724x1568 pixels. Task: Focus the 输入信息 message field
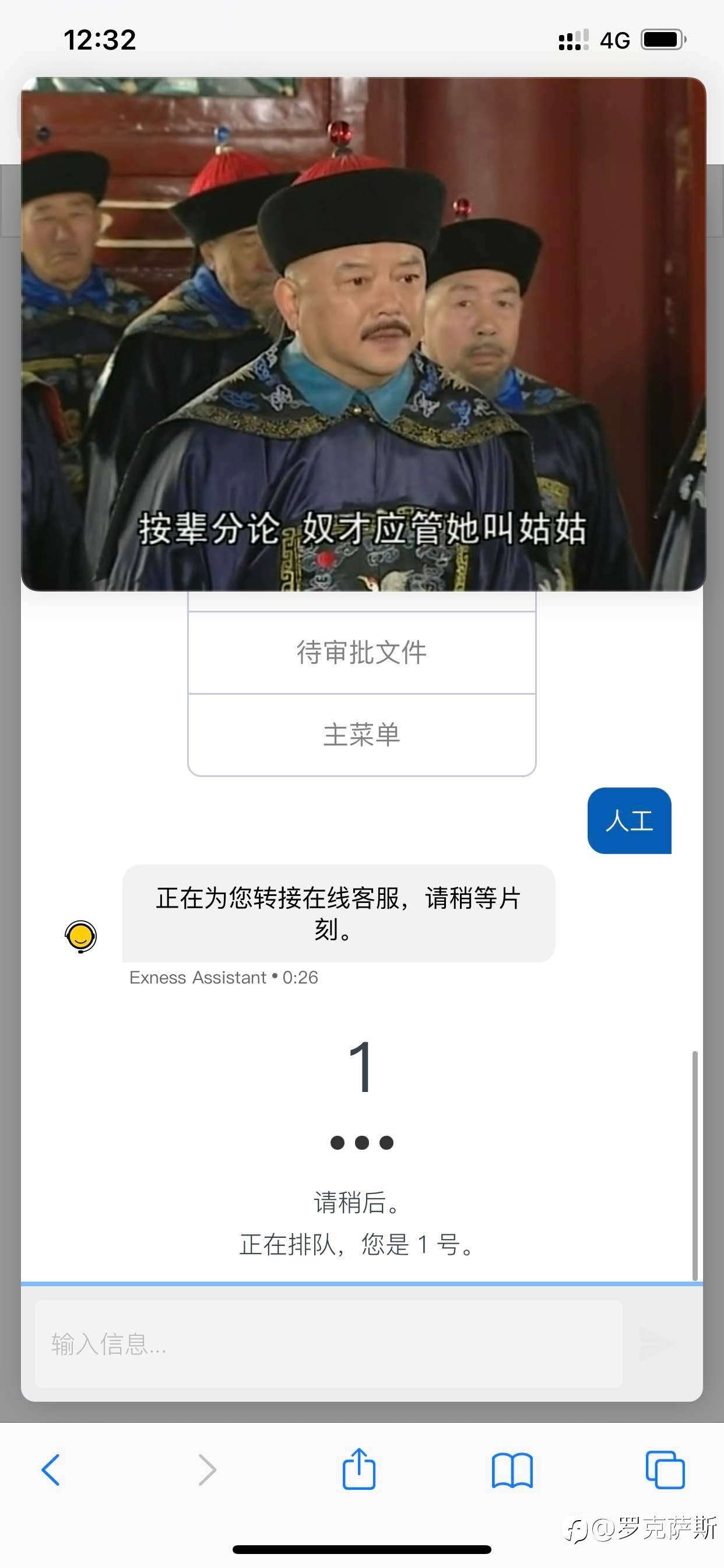(329, 1344)
